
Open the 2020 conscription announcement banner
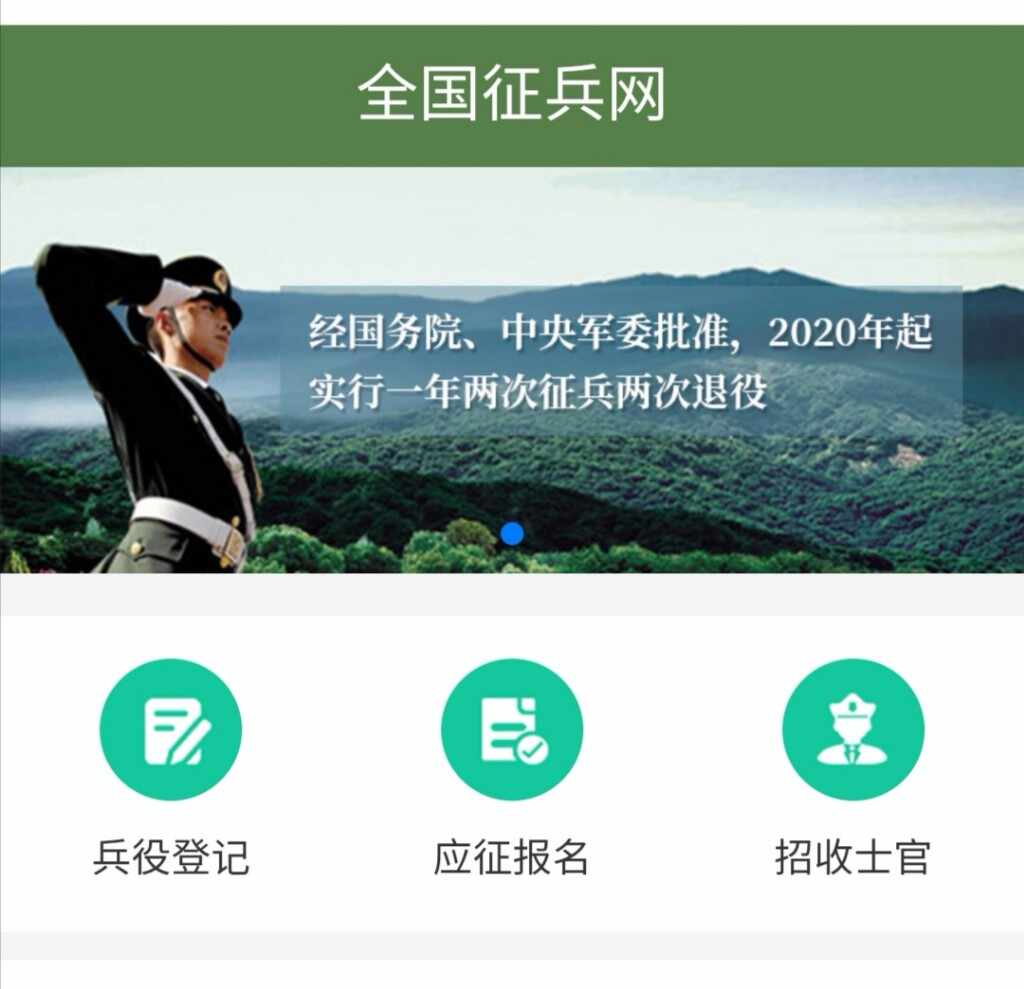coord(620,362)
